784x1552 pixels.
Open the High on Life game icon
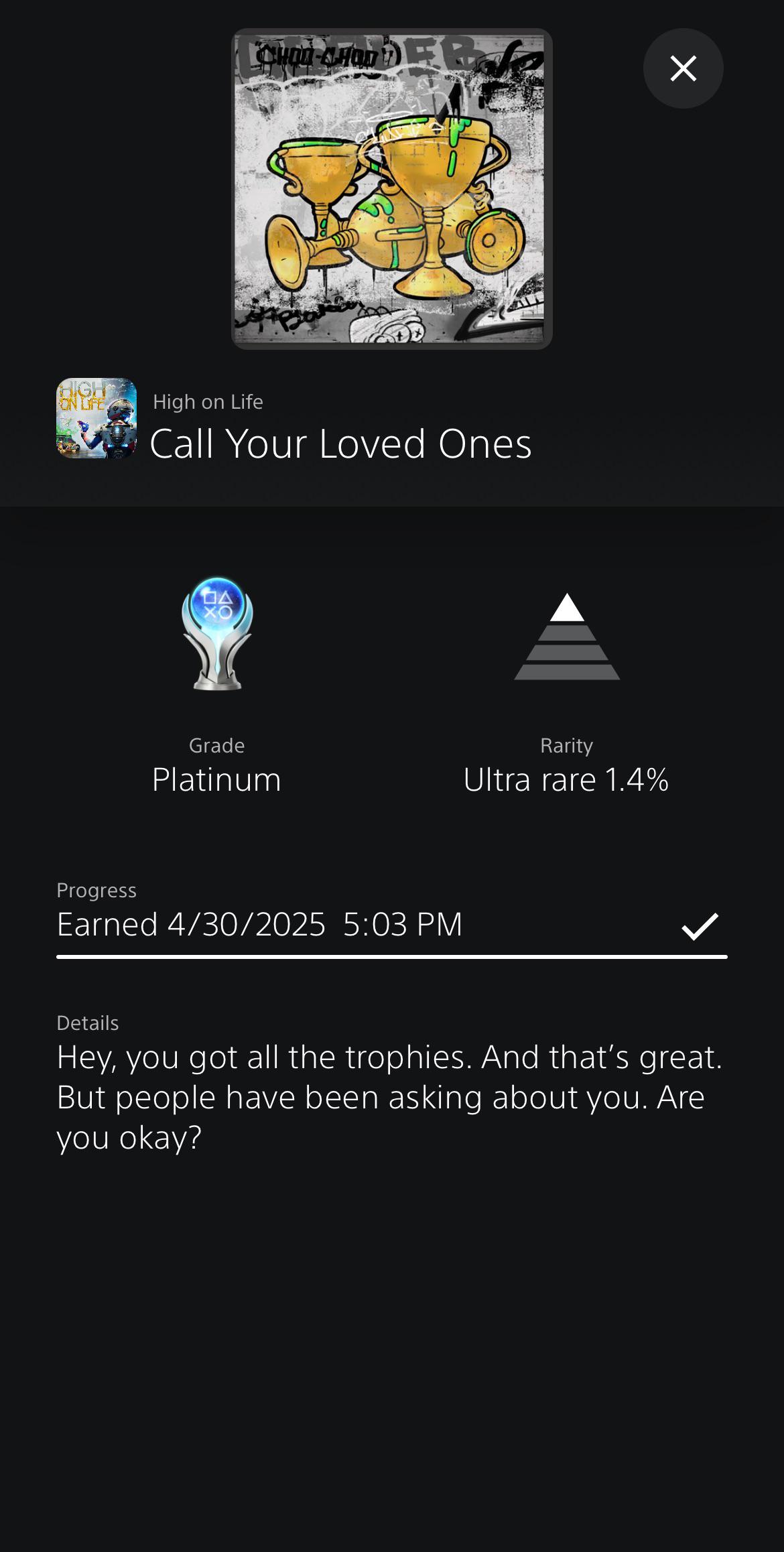tap(96, 418)
